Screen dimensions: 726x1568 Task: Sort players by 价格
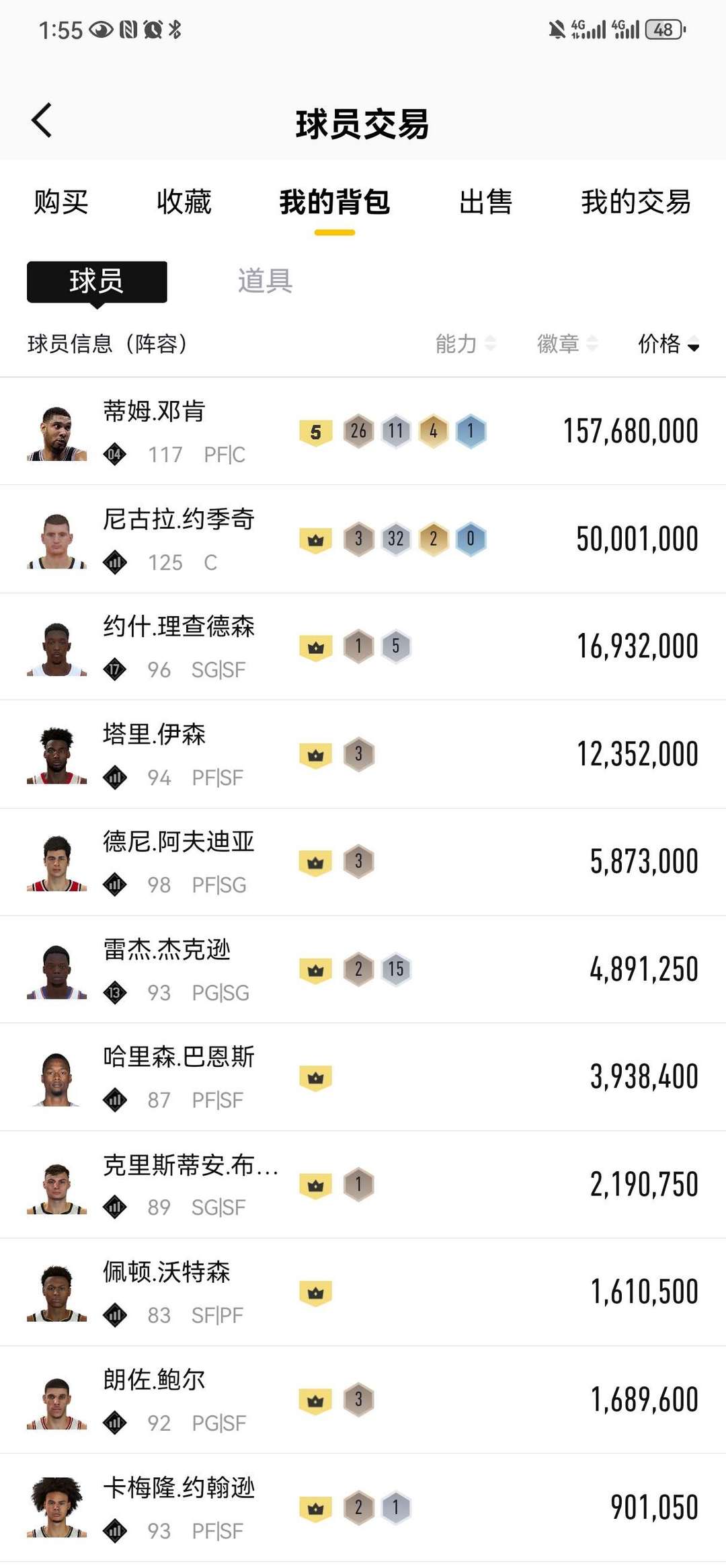coord(668,344)
